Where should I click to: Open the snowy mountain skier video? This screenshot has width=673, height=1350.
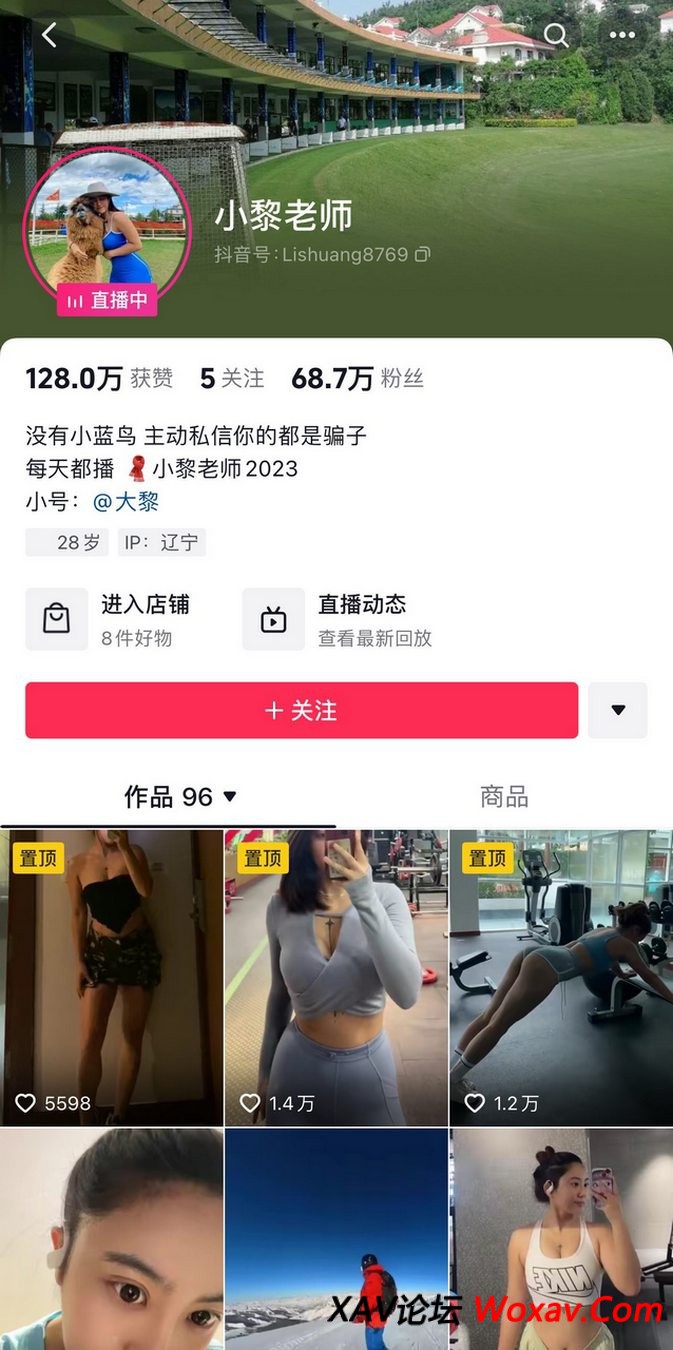click(x=336, y=1239)
